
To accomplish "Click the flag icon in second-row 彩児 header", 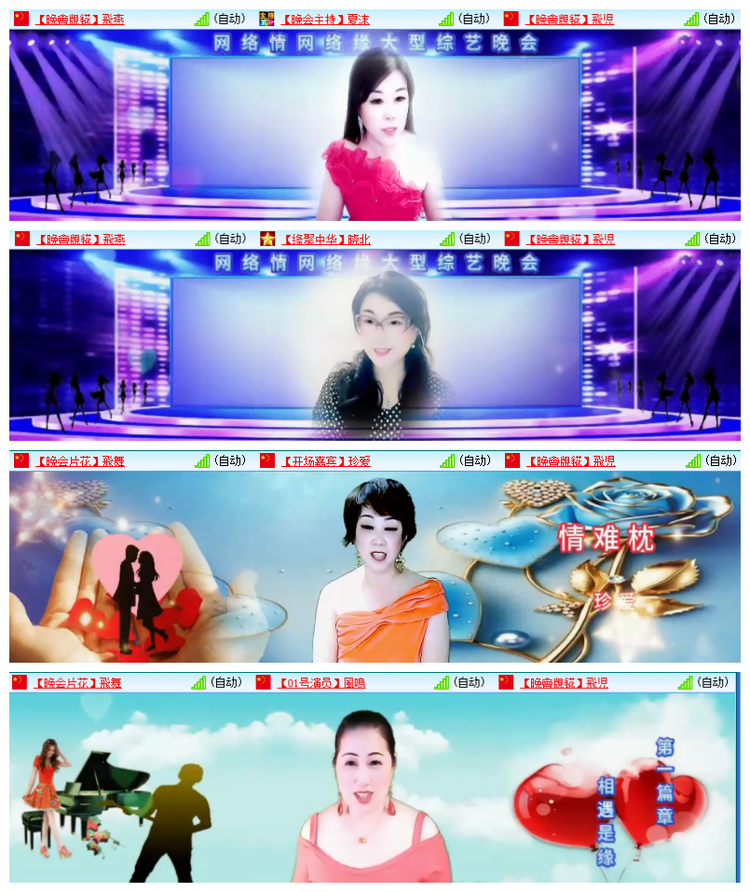I will [x=513, y=238].
